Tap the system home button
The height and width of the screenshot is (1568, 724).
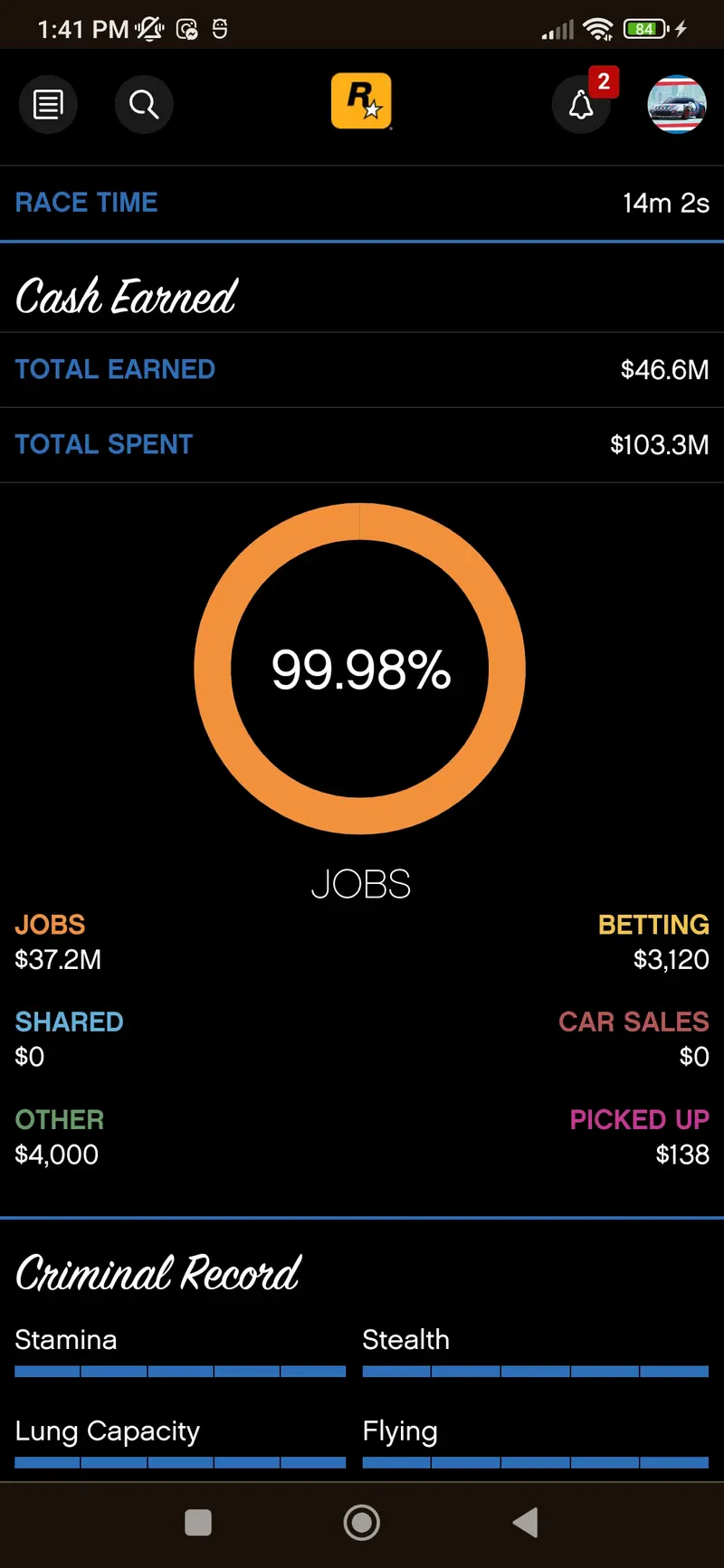click(361, 1522)
